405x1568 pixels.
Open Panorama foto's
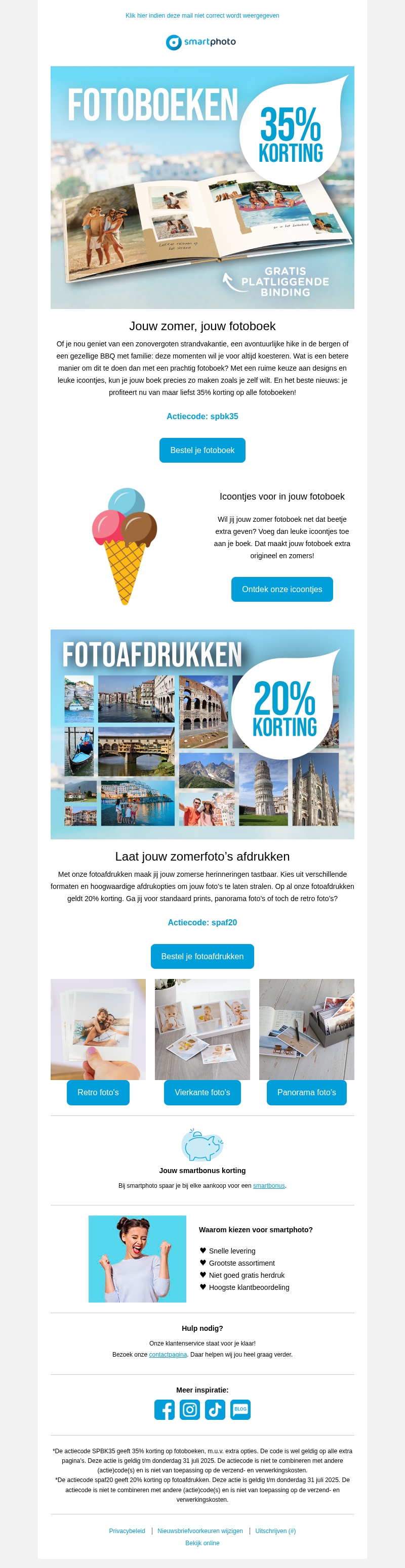coord(306,1093)
